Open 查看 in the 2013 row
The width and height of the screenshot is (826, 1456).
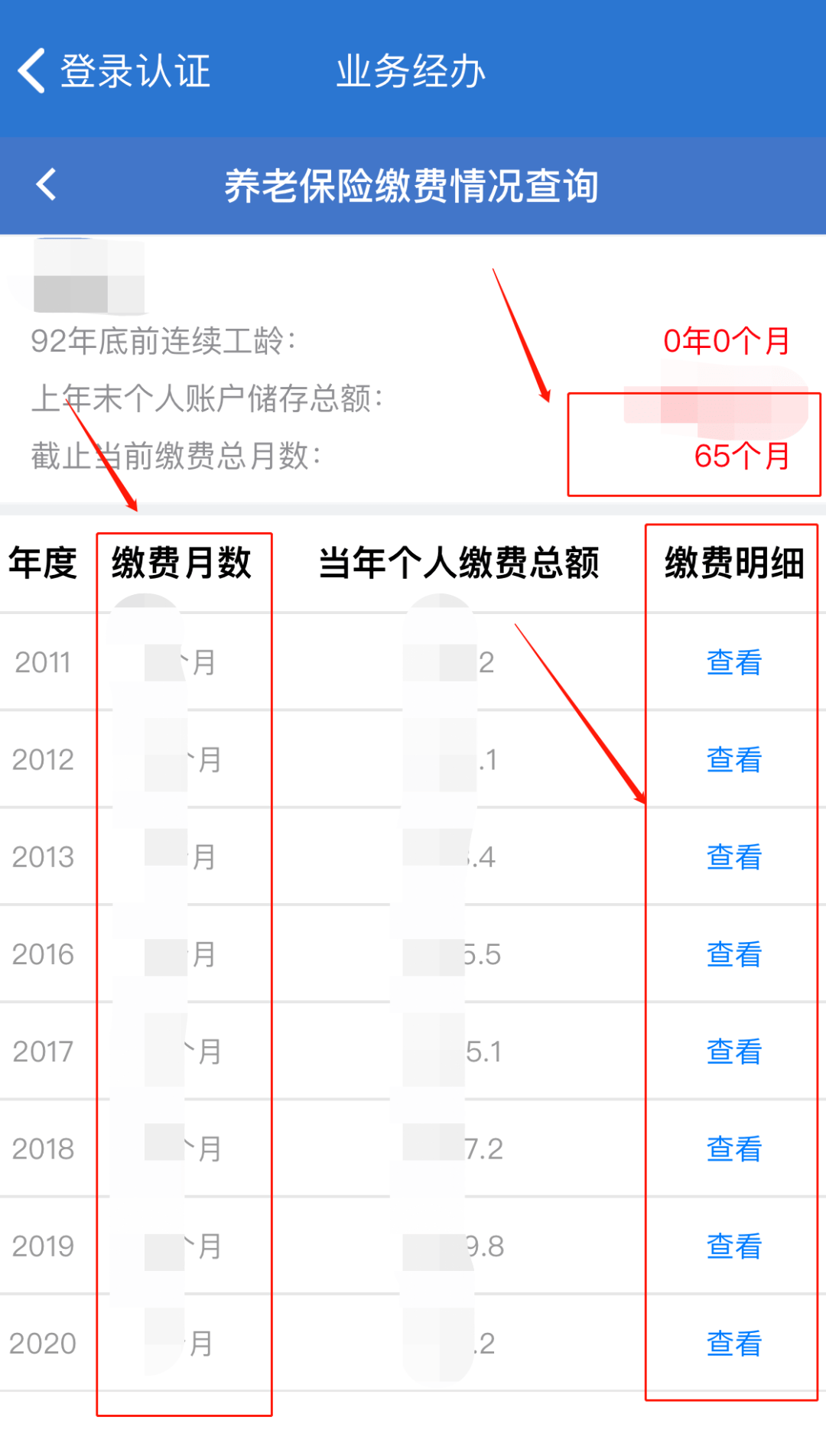pyautogui.click(x=734, y=856)
